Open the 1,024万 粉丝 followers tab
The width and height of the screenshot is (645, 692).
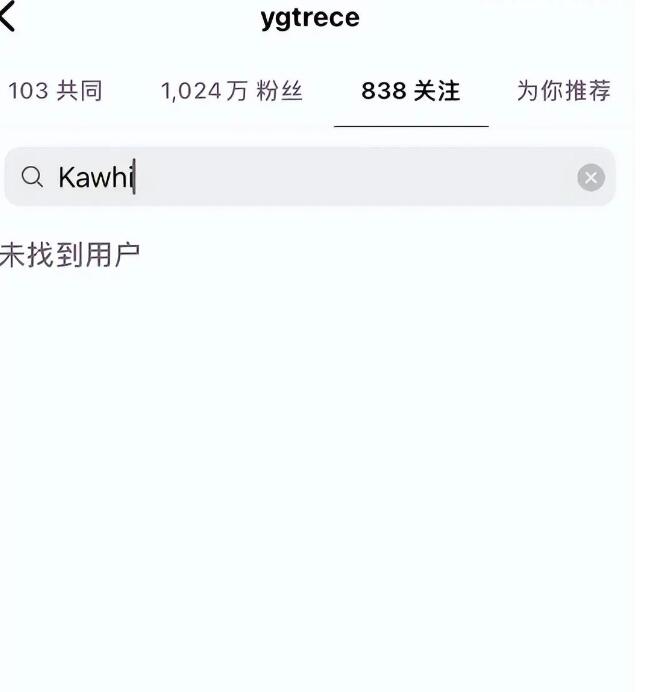point(231,91)
